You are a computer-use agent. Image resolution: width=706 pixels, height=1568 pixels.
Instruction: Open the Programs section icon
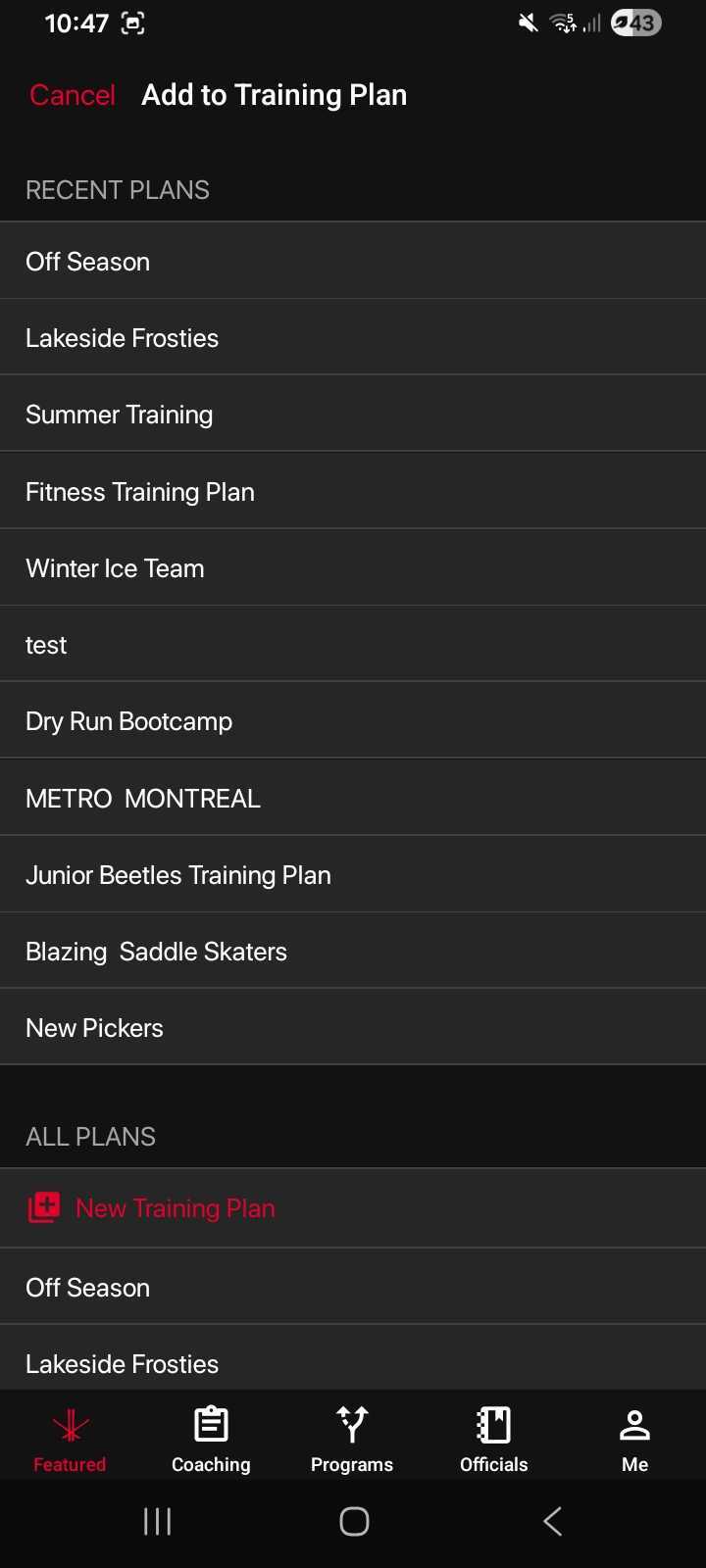tap(352, 1436)
